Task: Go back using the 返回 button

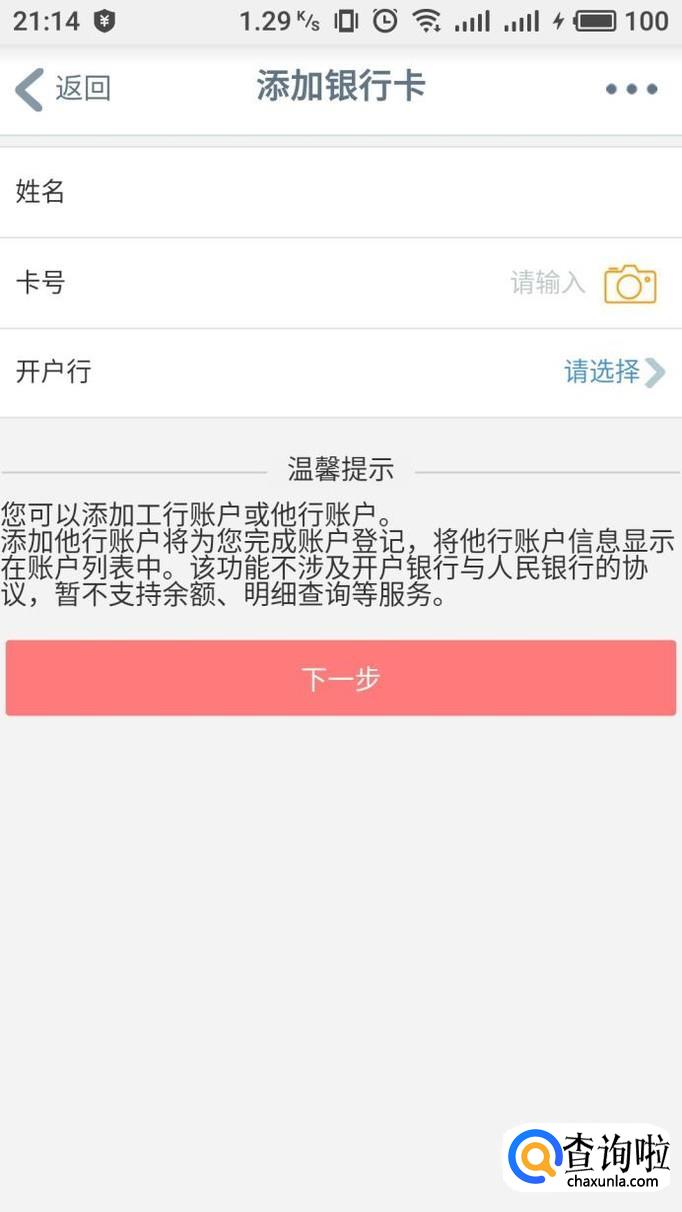Action: coord(62,89)
